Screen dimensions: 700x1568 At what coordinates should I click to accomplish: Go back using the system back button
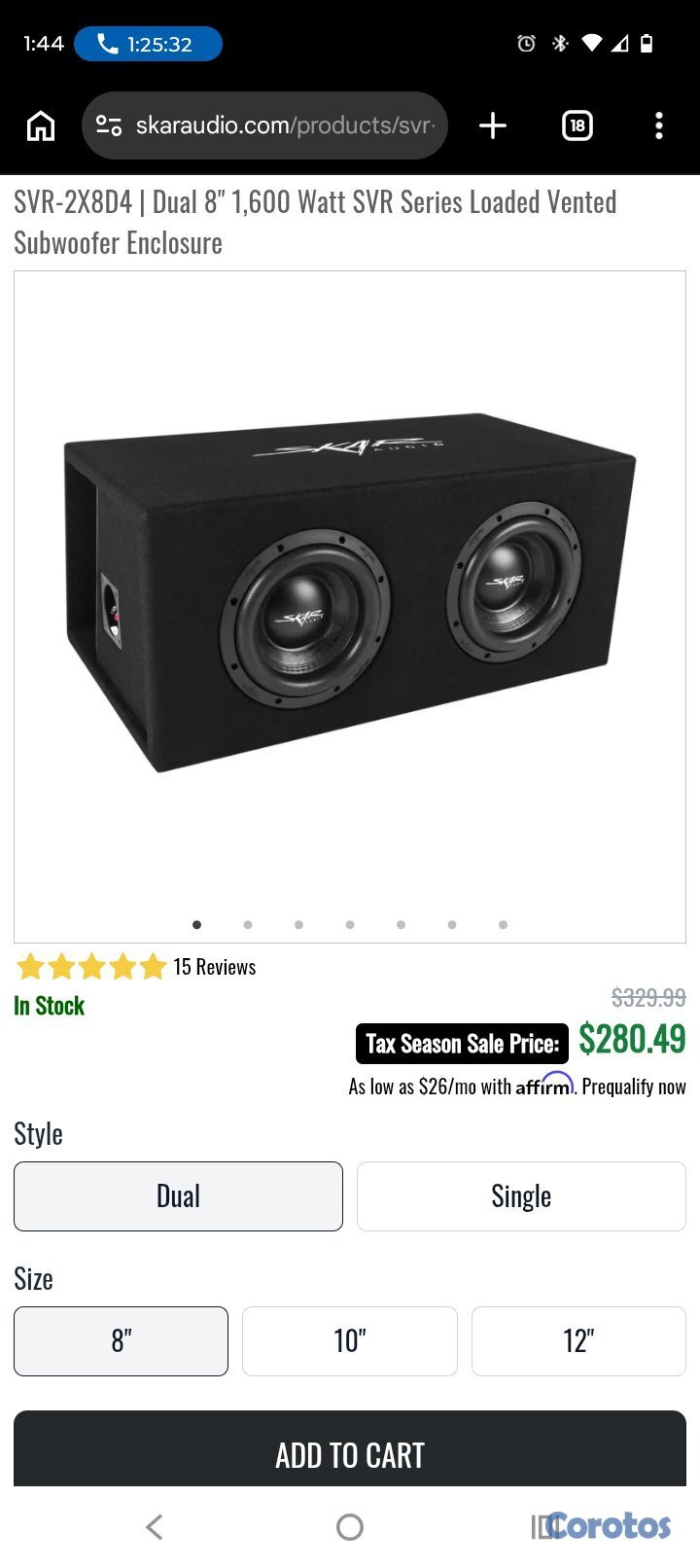click(x=154, y=1527)
